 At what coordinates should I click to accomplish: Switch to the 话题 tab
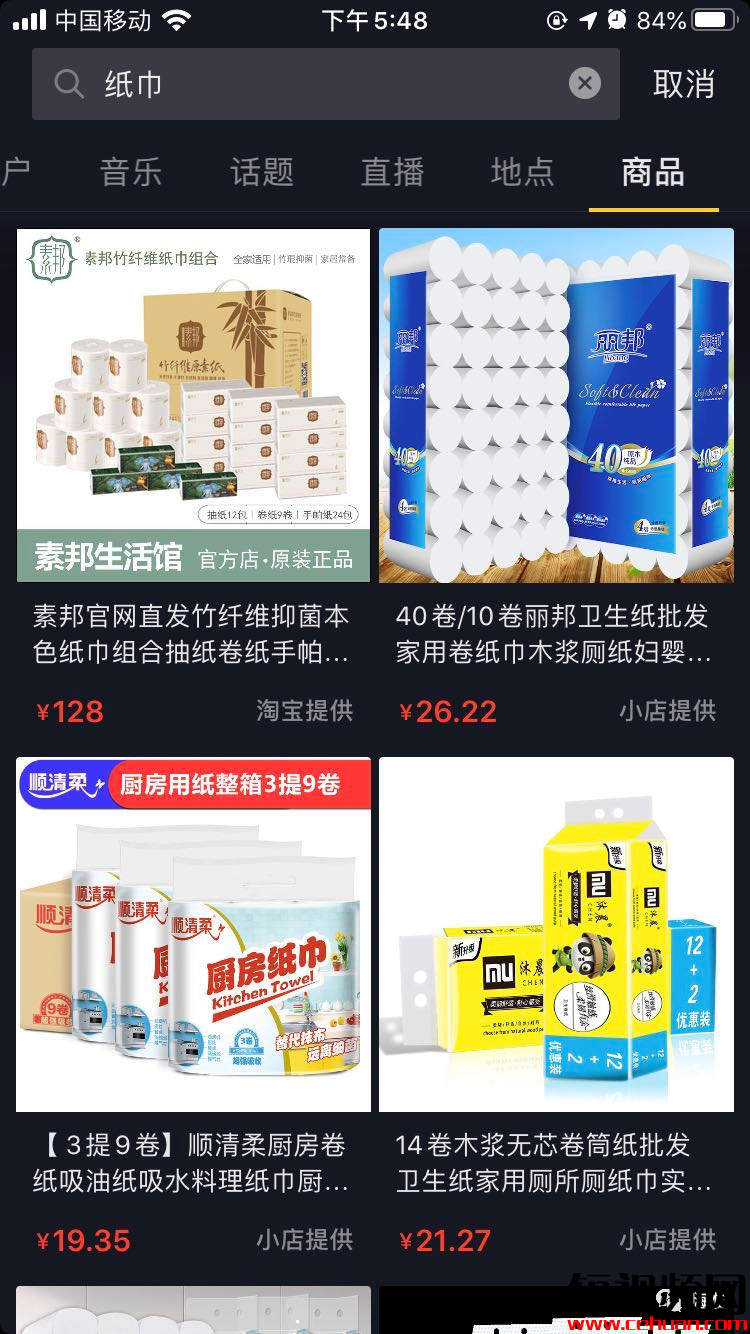coord(262,172)
